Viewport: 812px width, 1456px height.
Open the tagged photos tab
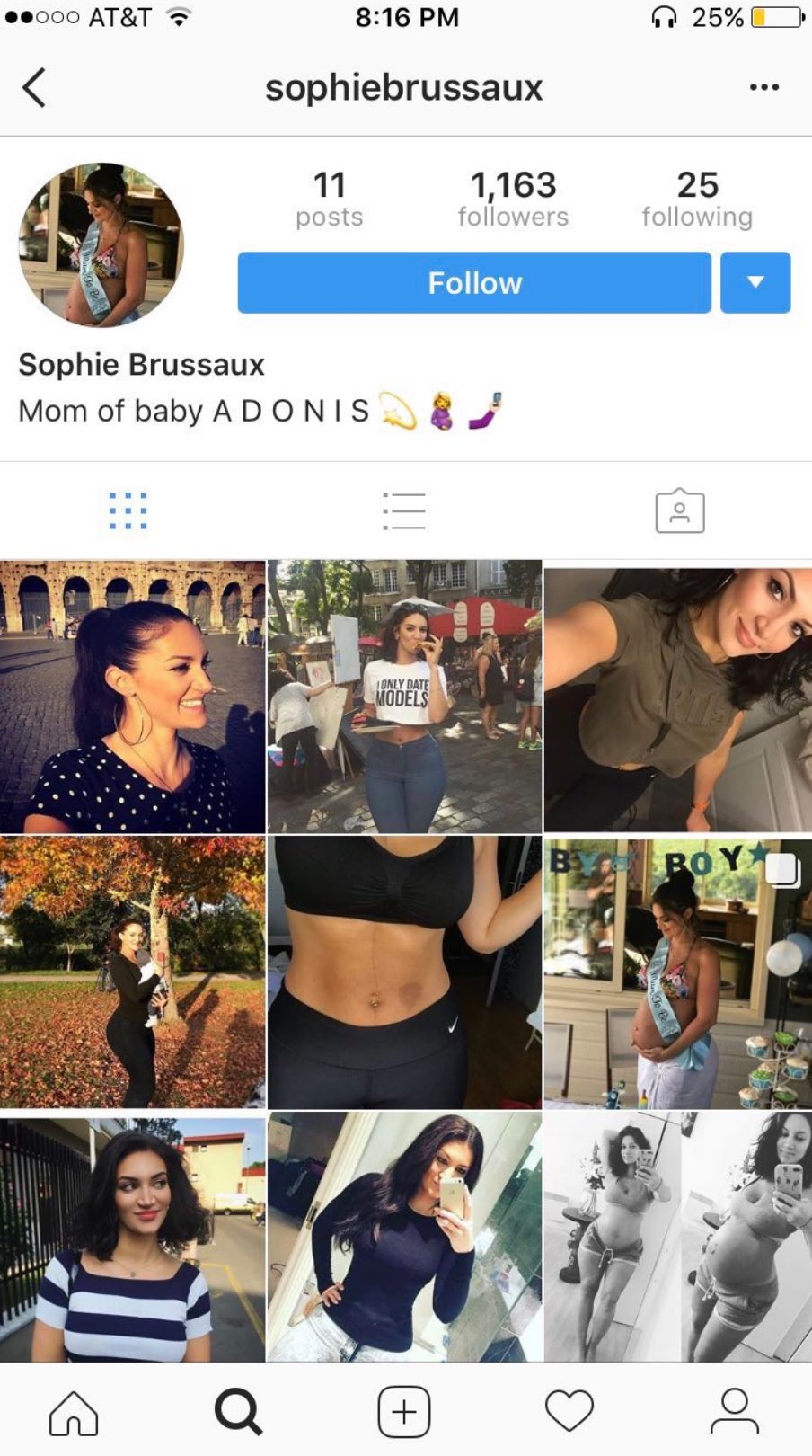pyautogui.click(x=679, y=510)
